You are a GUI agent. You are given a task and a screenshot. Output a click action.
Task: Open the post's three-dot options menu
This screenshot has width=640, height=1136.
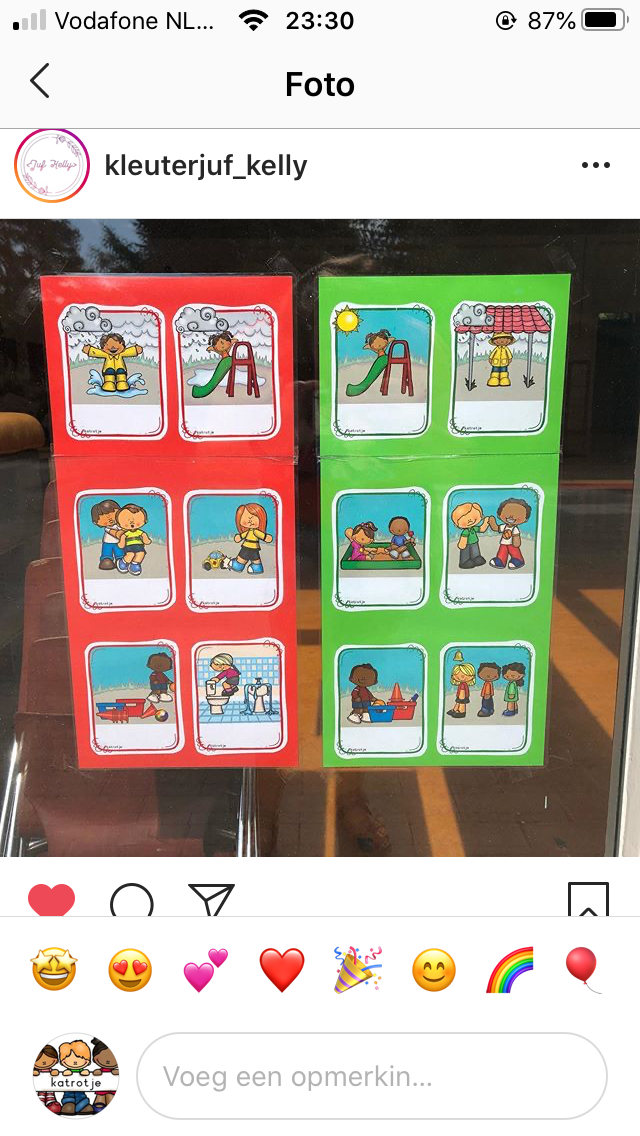595,166
